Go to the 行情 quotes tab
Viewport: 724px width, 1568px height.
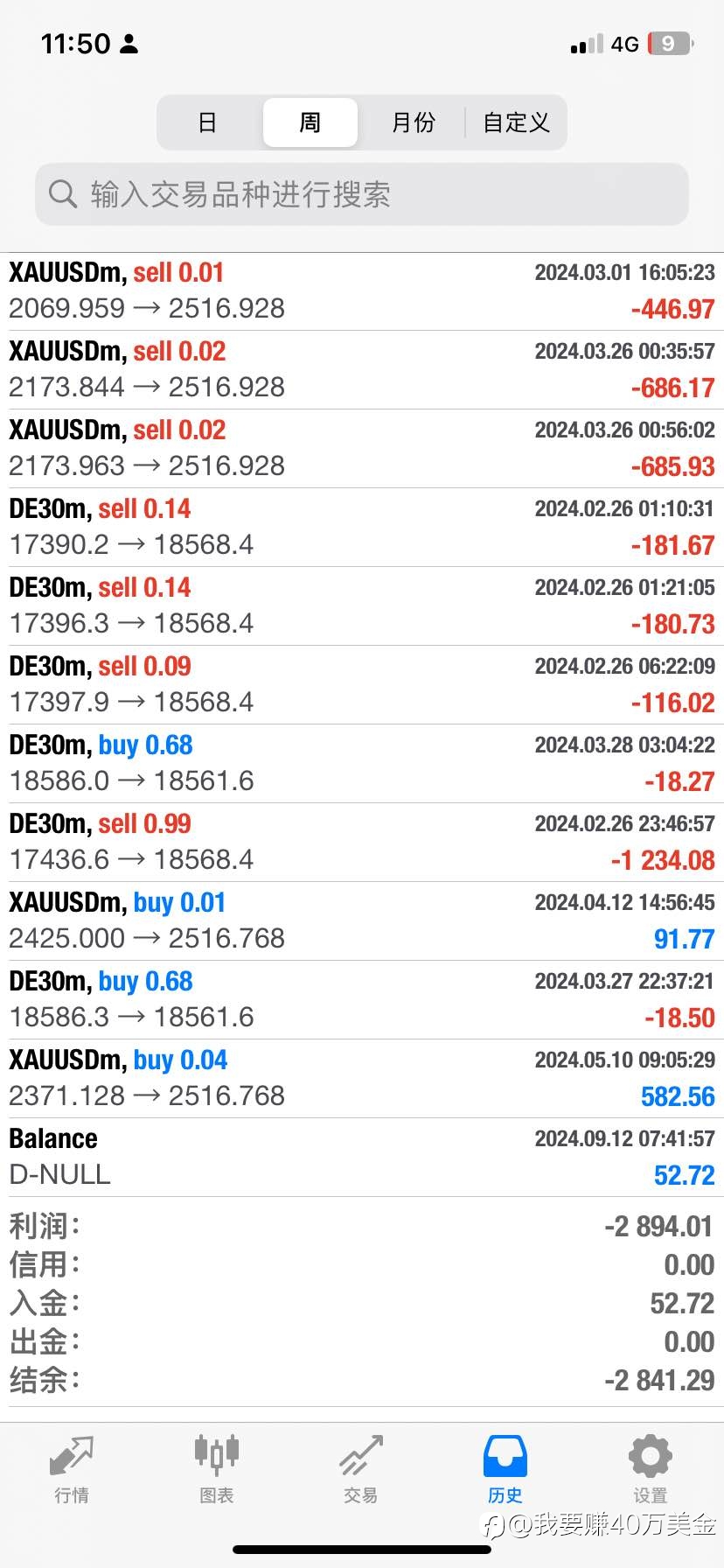coord(72,1470)
